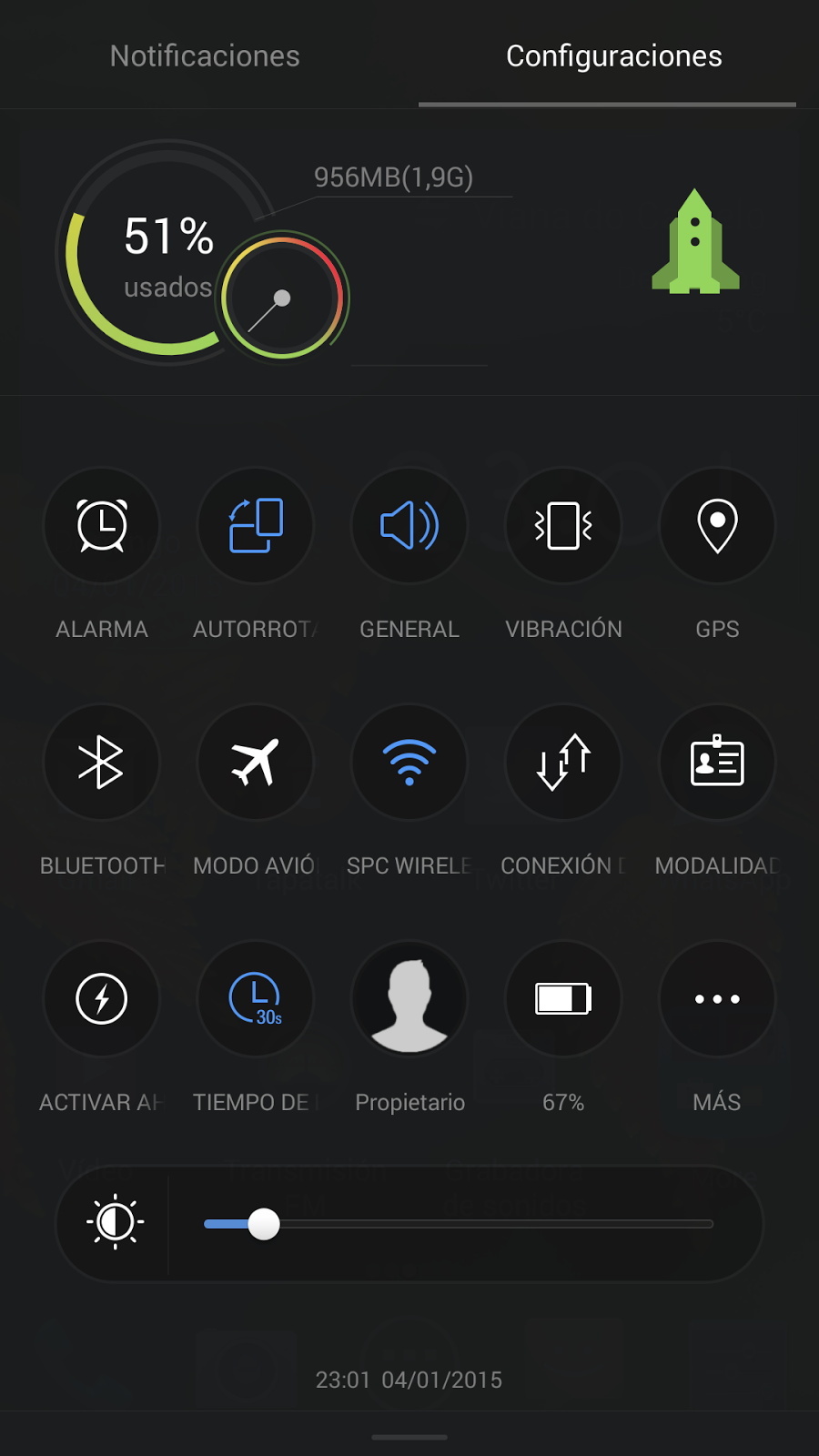Show more settings with Más
Viewport: 819px width, 1456px height.
[717, 999]
